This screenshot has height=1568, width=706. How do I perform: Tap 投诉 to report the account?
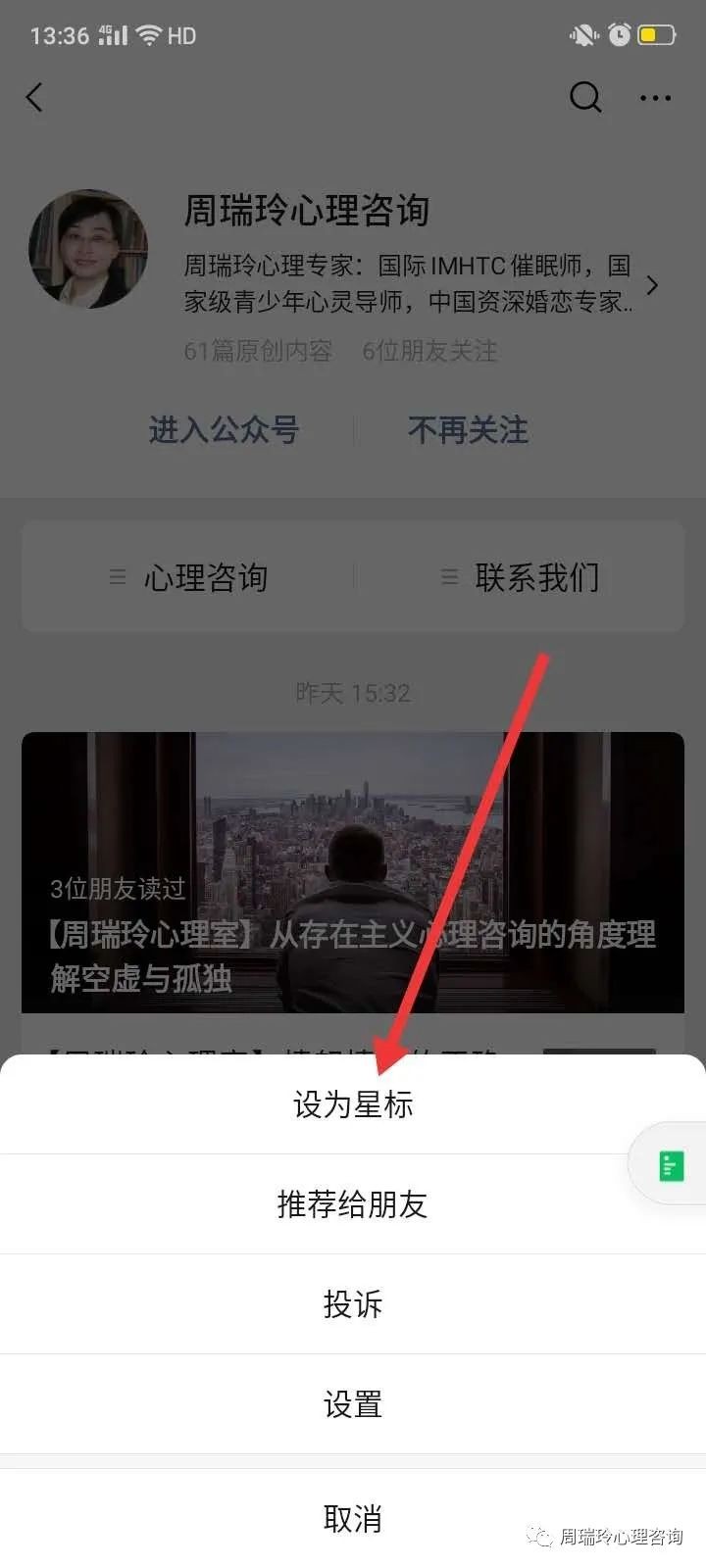353,1304
